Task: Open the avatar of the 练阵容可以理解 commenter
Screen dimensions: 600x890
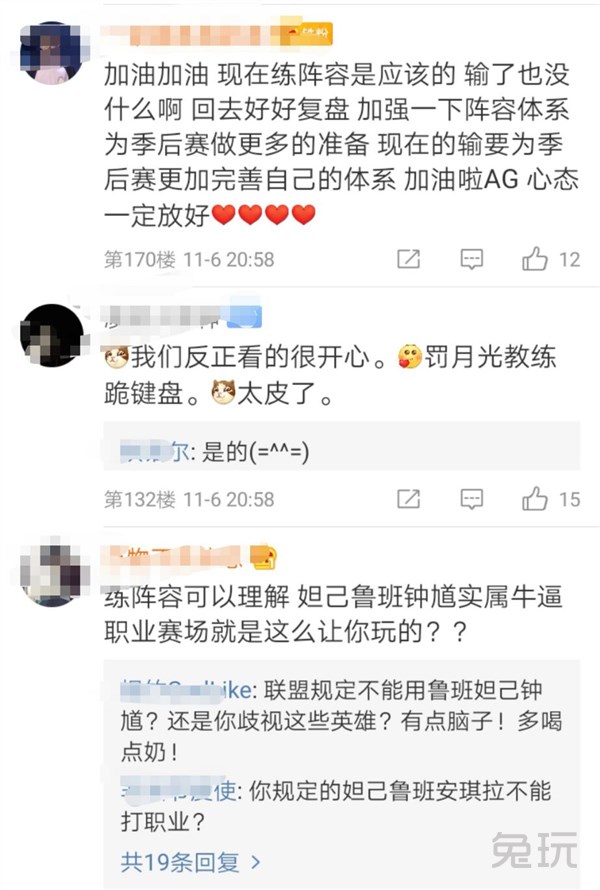Action: (51, 575)
